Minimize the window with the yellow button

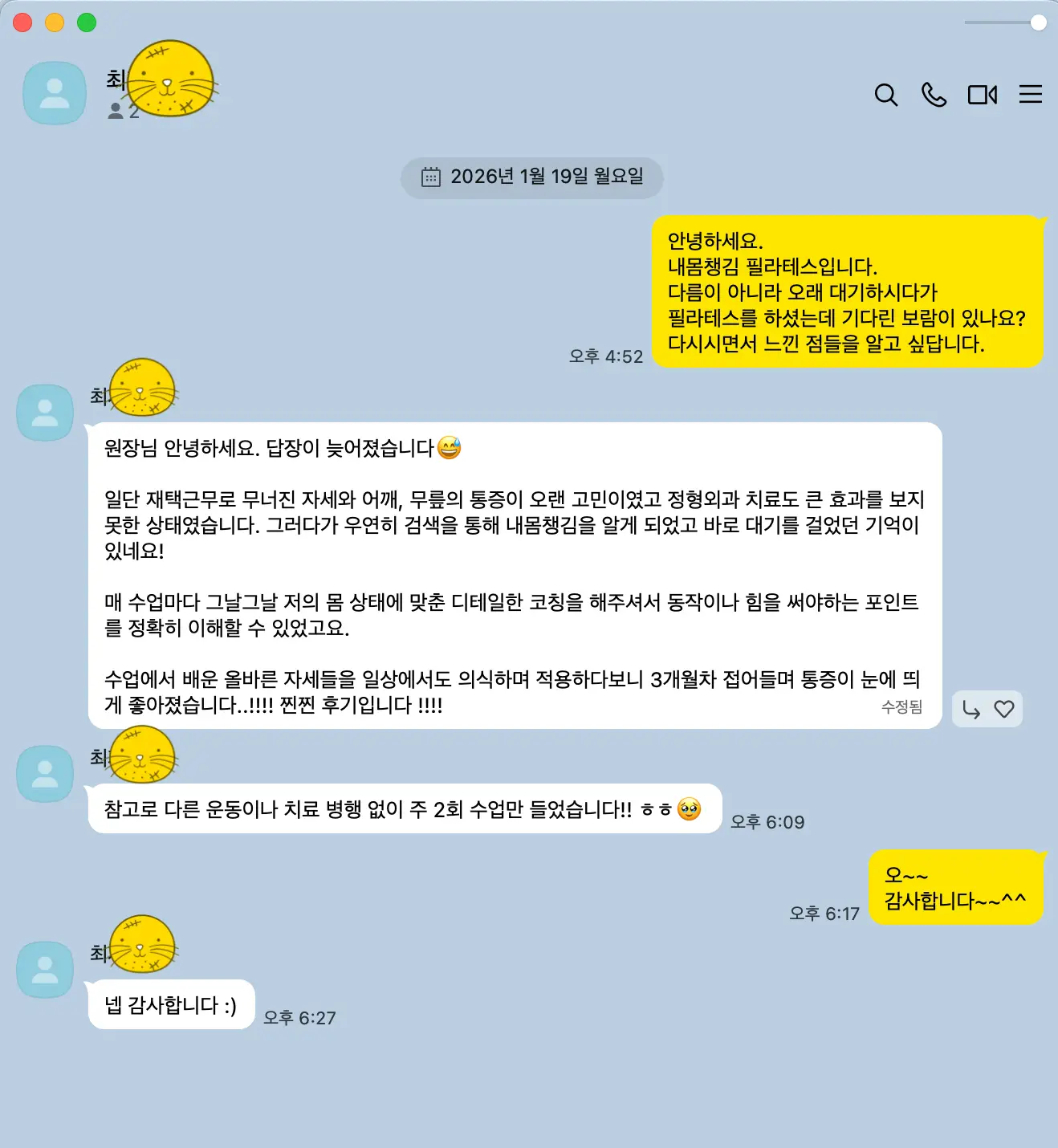(55, 22)
